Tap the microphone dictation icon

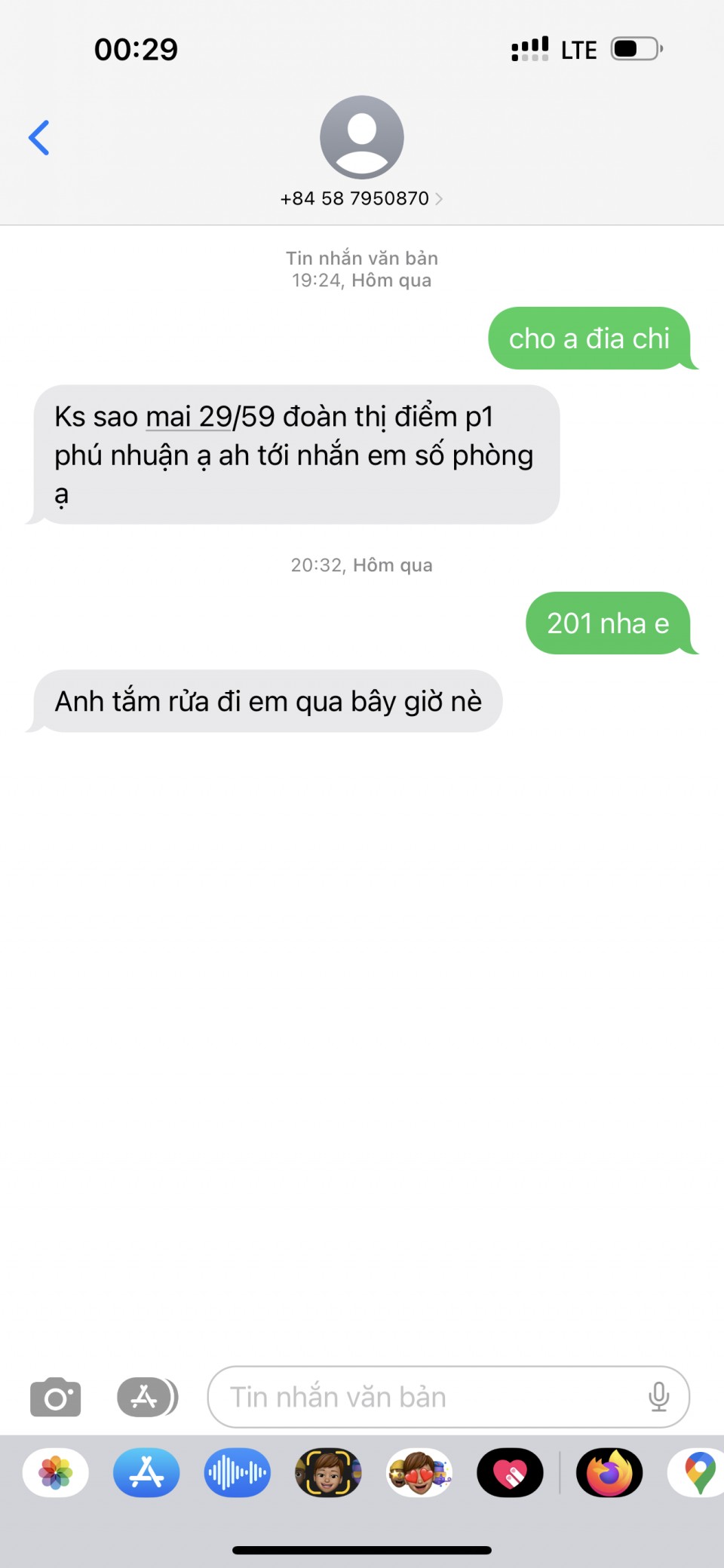(x=658, y=1397)
